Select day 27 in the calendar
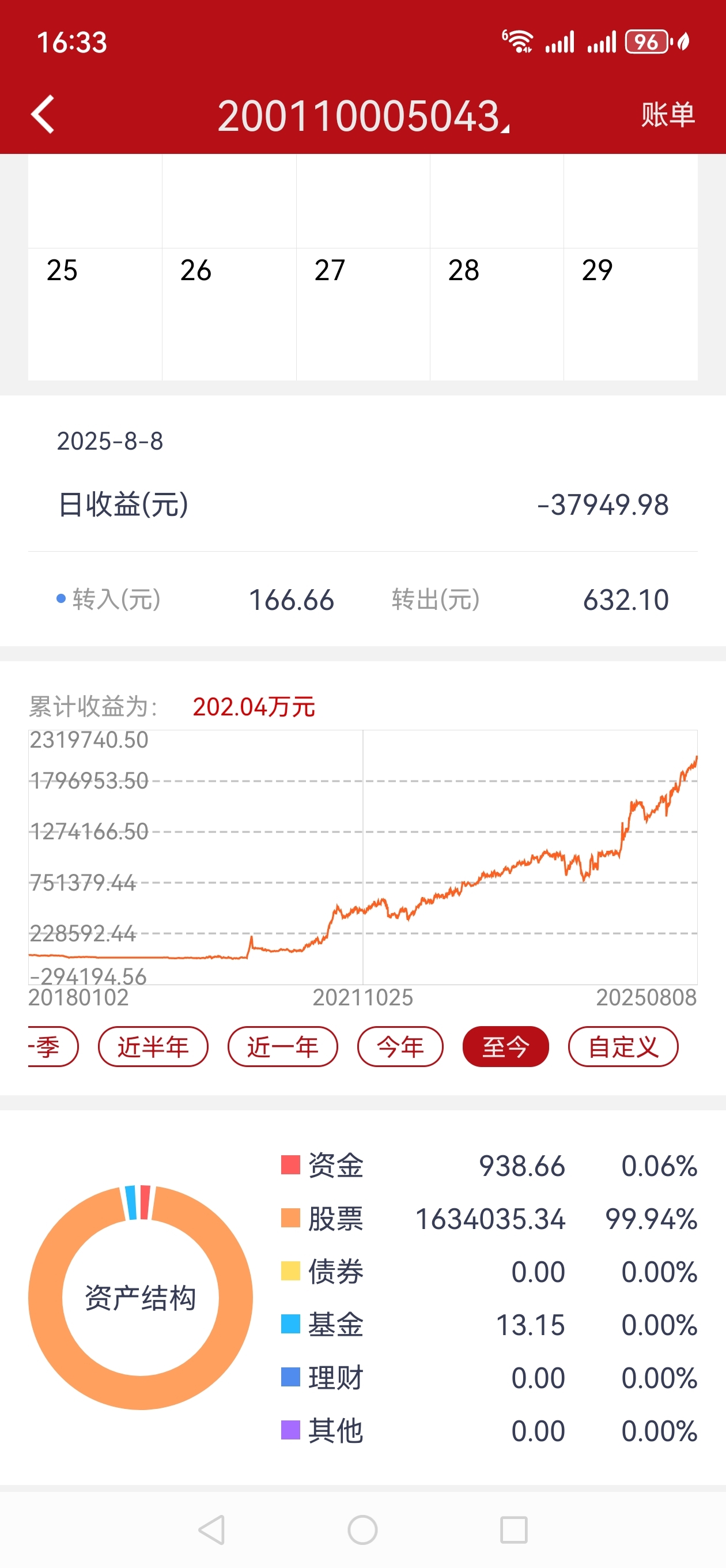The image size is (726, 1568). click(x=362, y=314)
